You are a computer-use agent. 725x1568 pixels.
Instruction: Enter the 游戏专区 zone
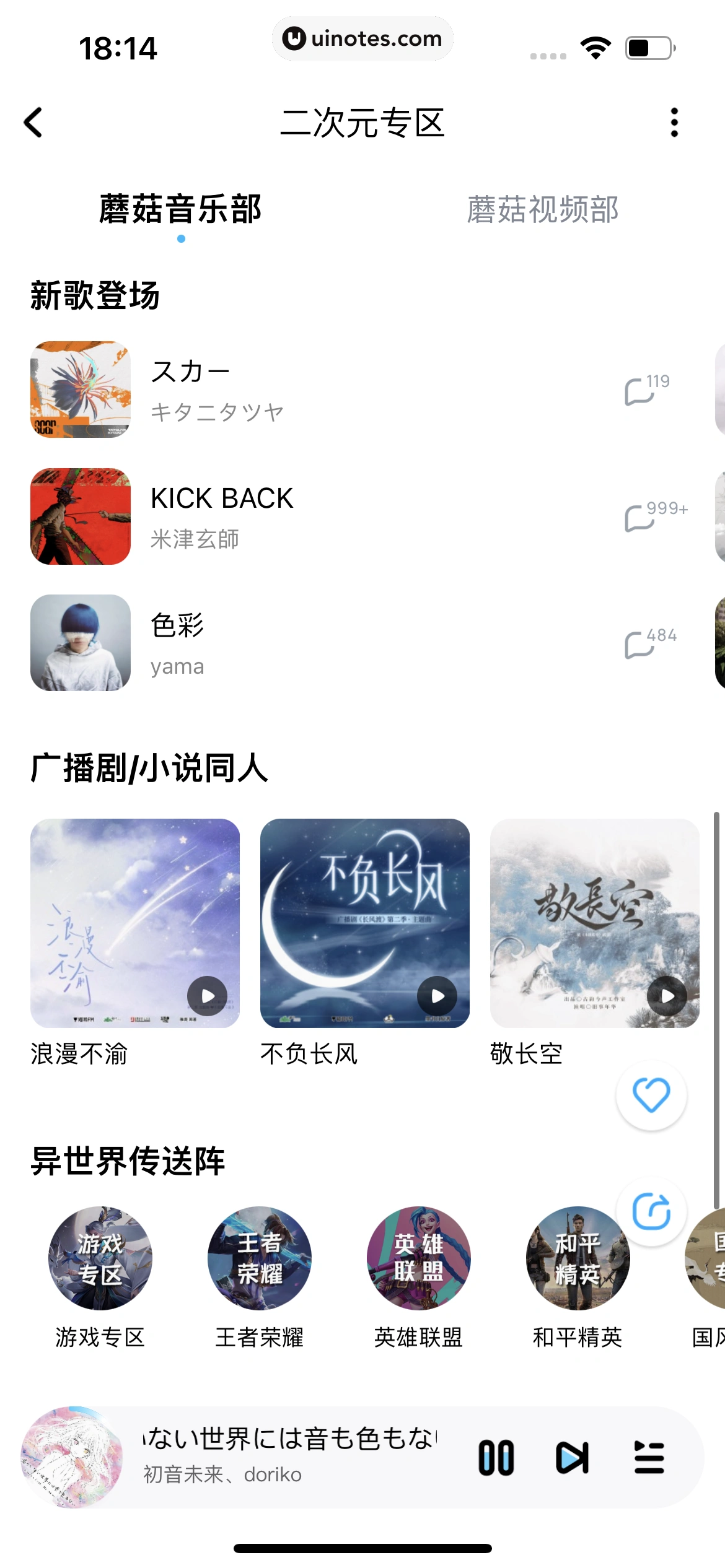tap(100, 1258)
